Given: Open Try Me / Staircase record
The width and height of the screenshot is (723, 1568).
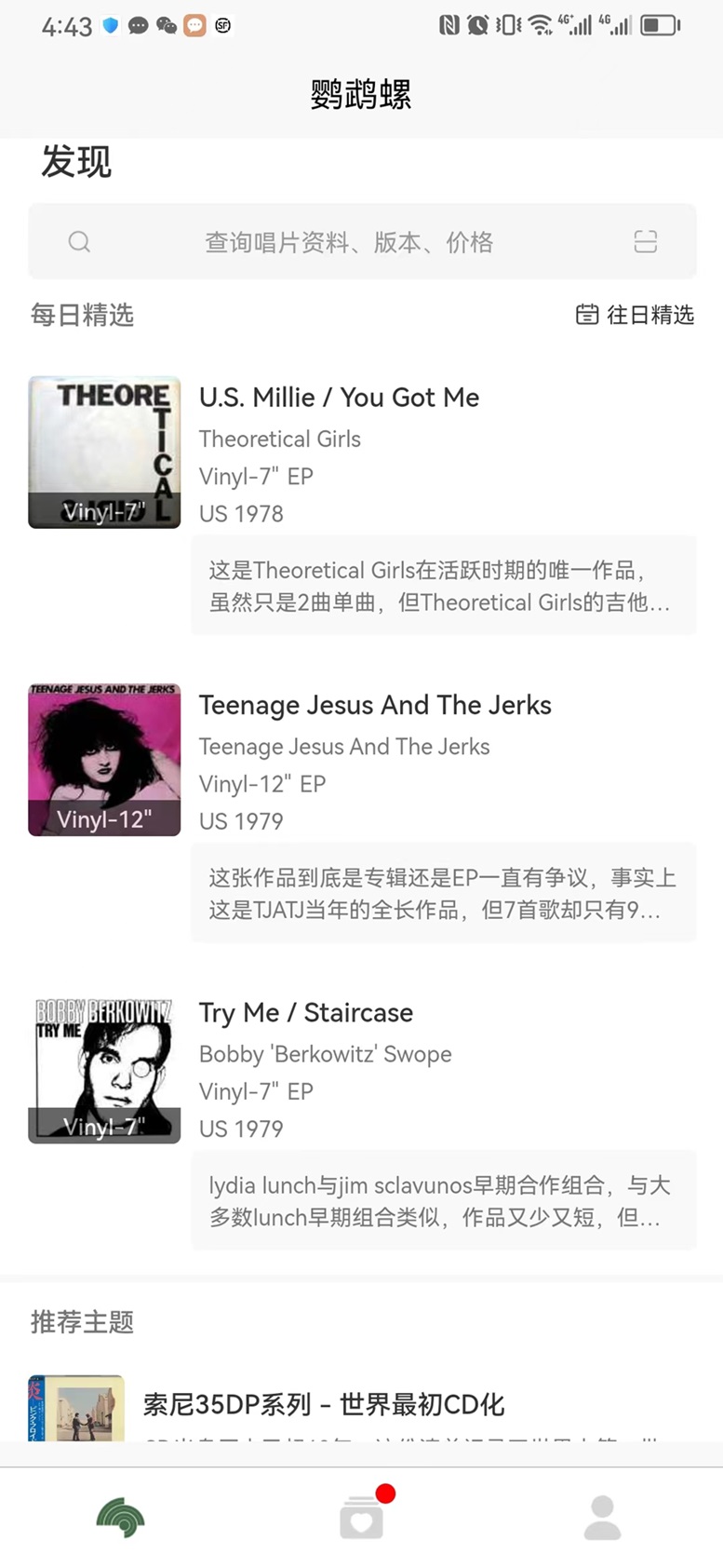Looking at the screenshot, I should coord(306,1013).
